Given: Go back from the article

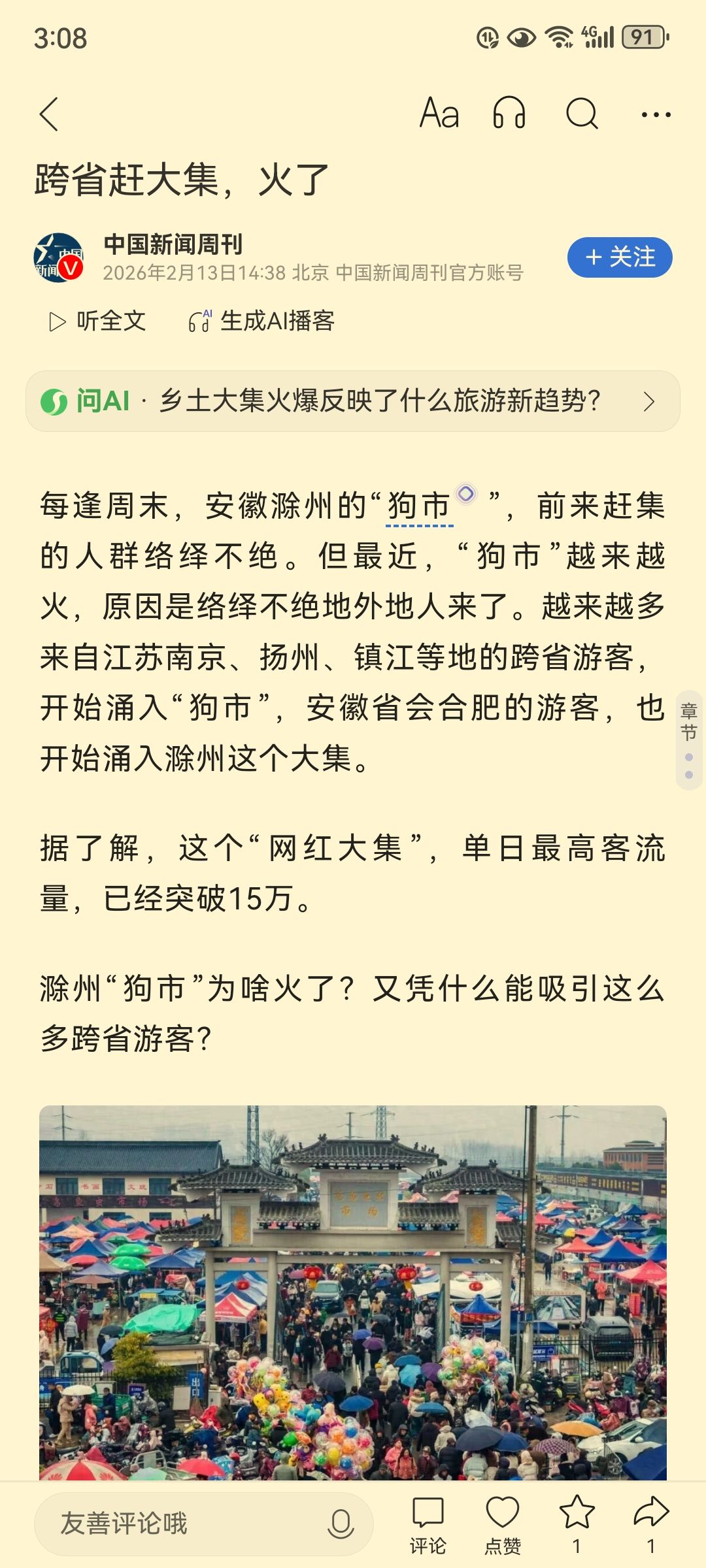Looking at the screenshot, I should point(50,115).
